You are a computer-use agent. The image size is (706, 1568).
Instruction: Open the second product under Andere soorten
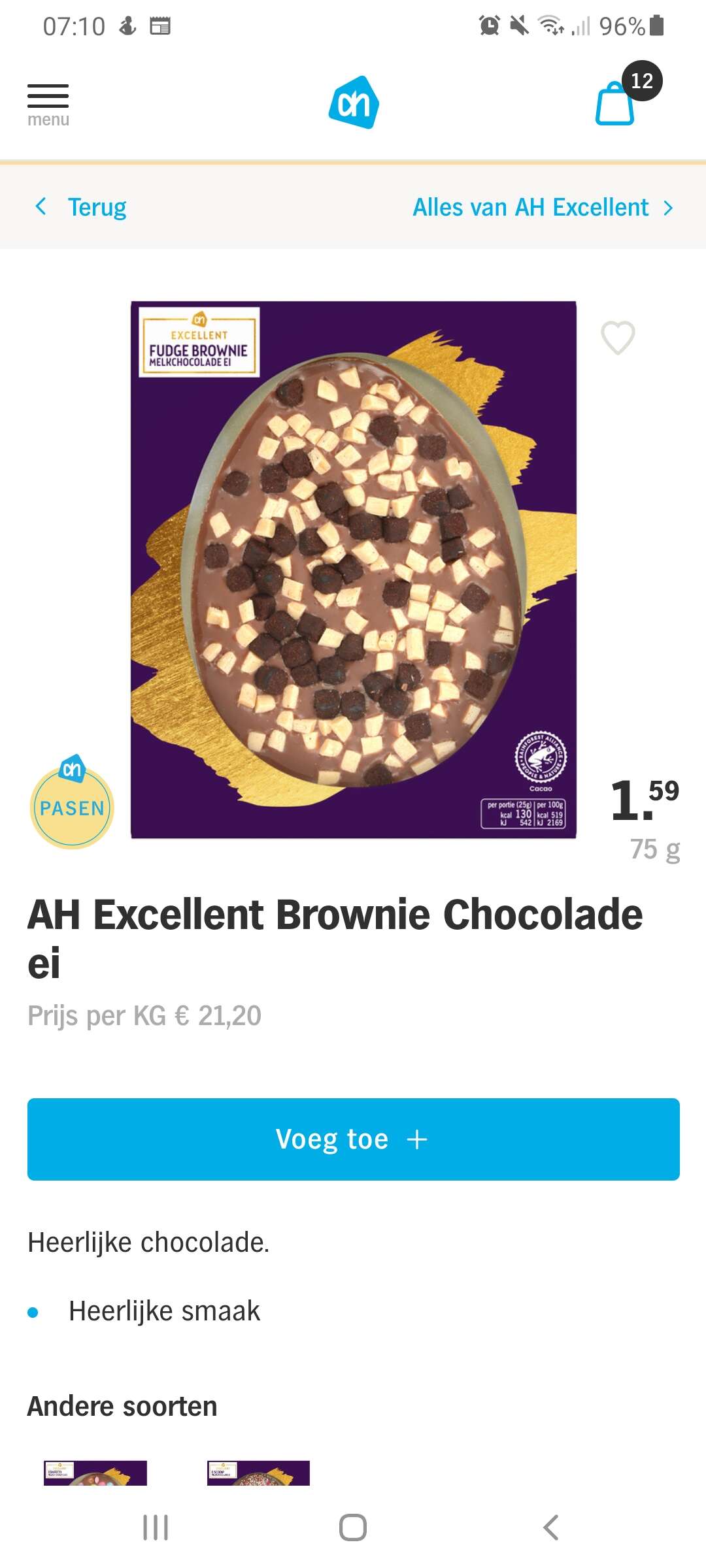click(x=258, y=1473)
